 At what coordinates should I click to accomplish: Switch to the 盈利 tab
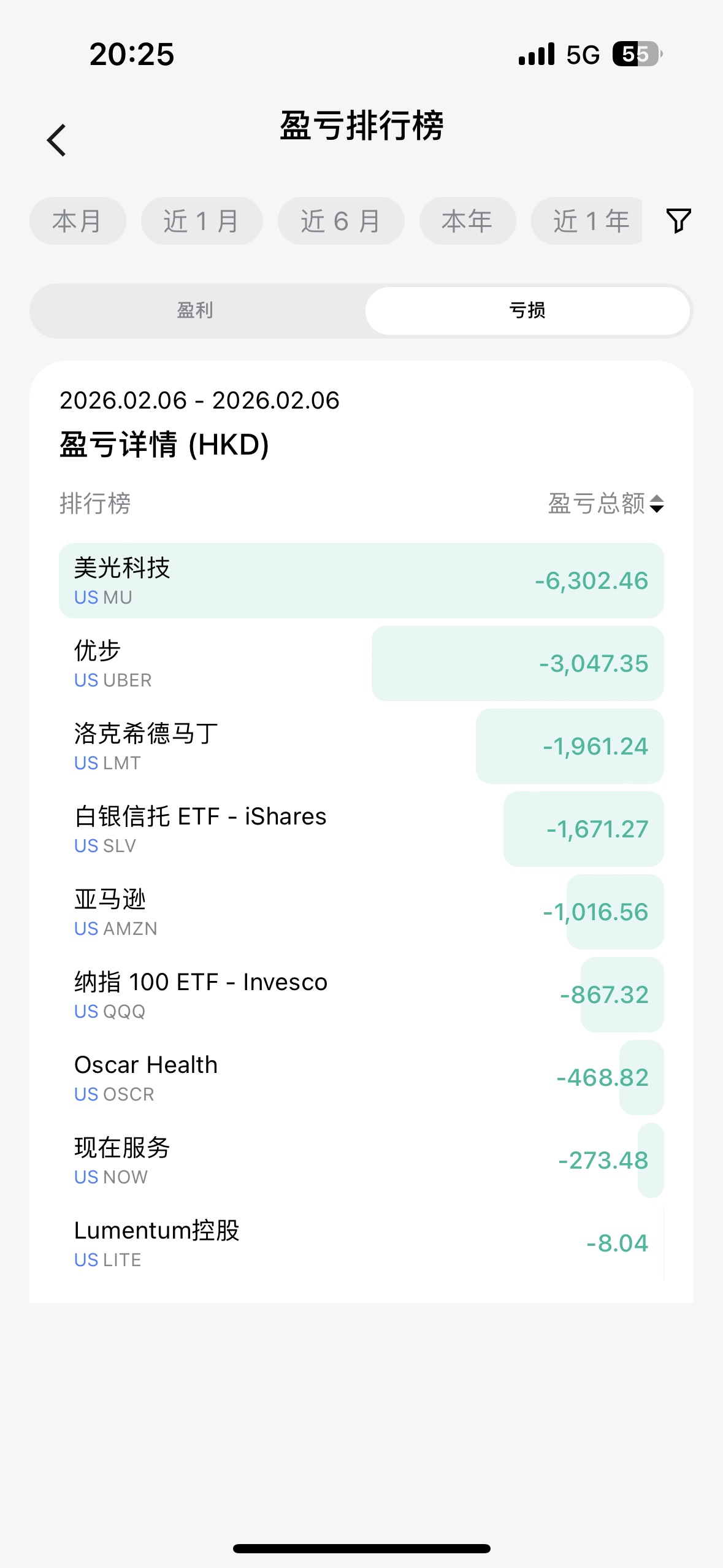point(196,310)
